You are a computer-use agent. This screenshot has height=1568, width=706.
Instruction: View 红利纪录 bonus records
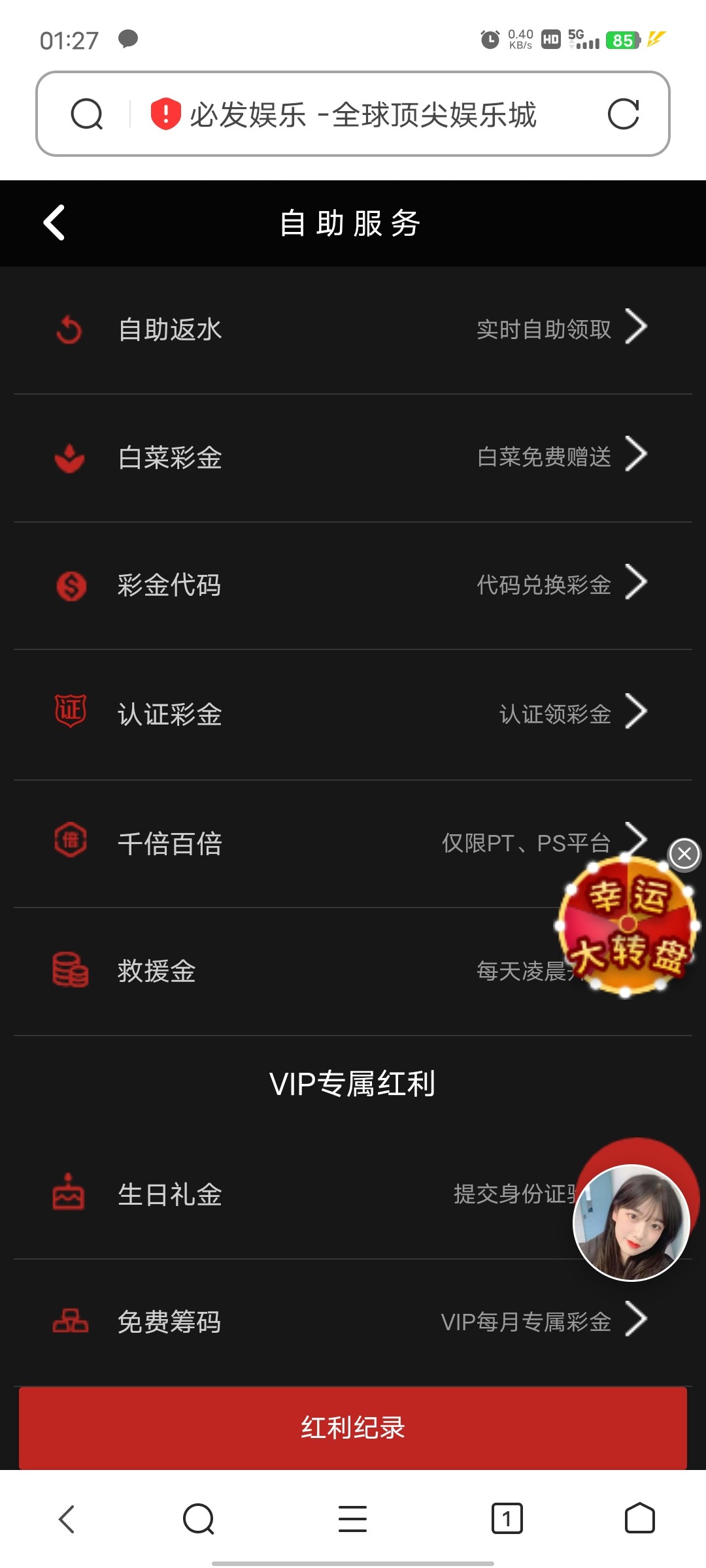pyautogui.click(x=353, y=1428)
